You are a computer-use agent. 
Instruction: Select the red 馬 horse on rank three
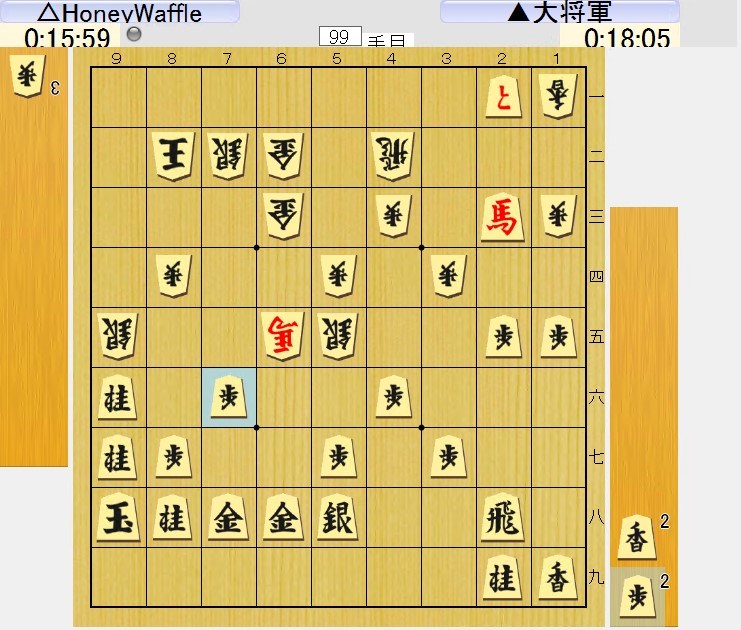[x=503, y=215]
